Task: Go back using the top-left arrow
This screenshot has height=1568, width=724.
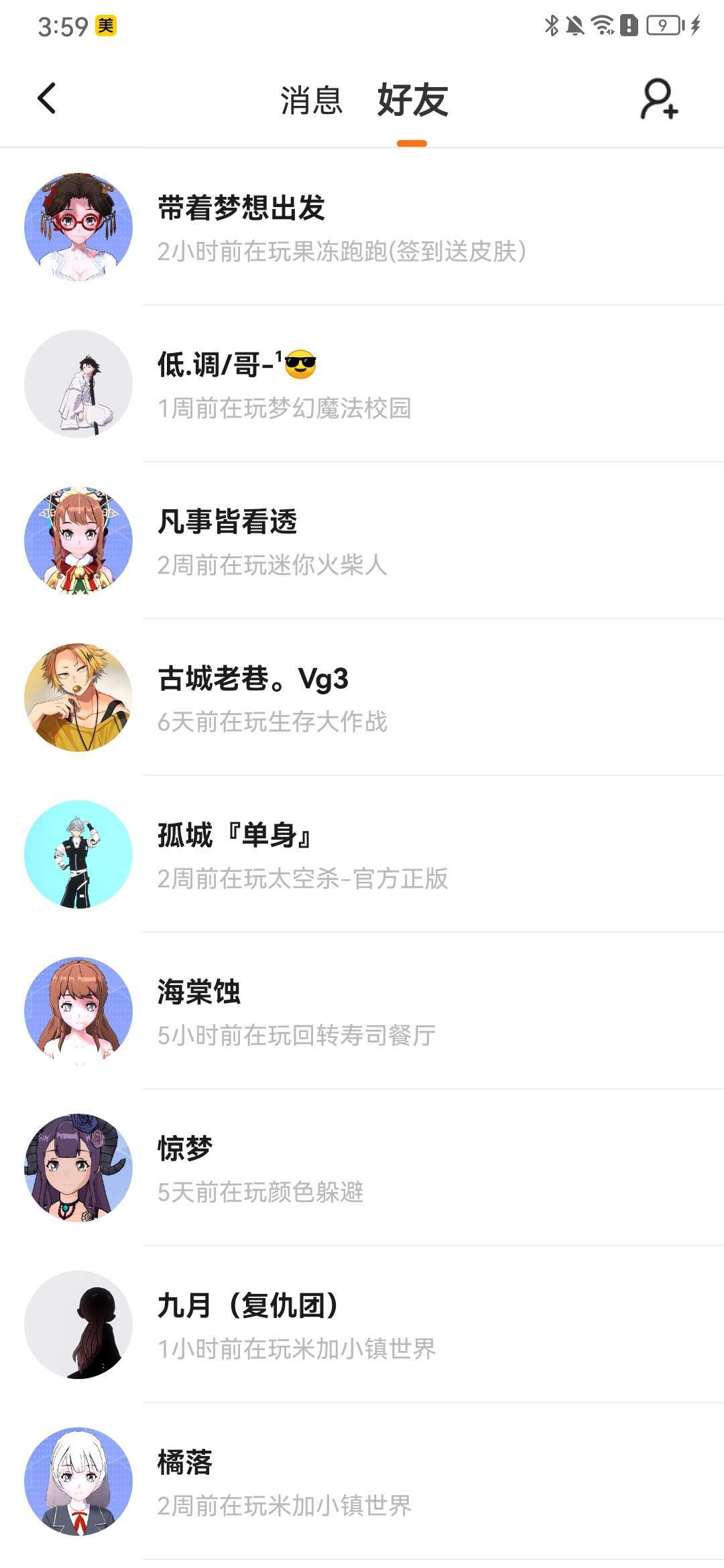Action: click(x=46, y=99)
